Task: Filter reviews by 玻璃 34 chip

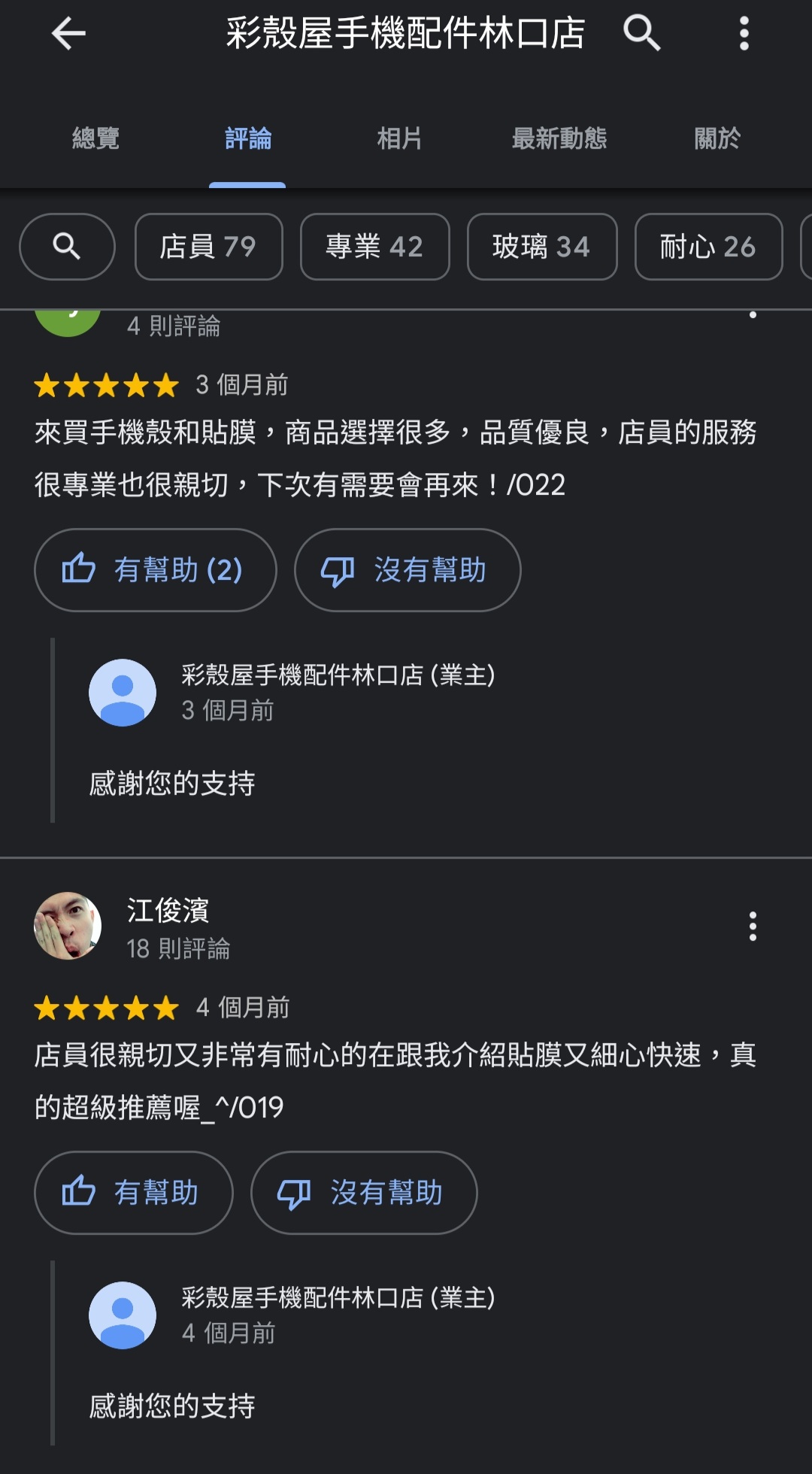Action: coord(541,247)
